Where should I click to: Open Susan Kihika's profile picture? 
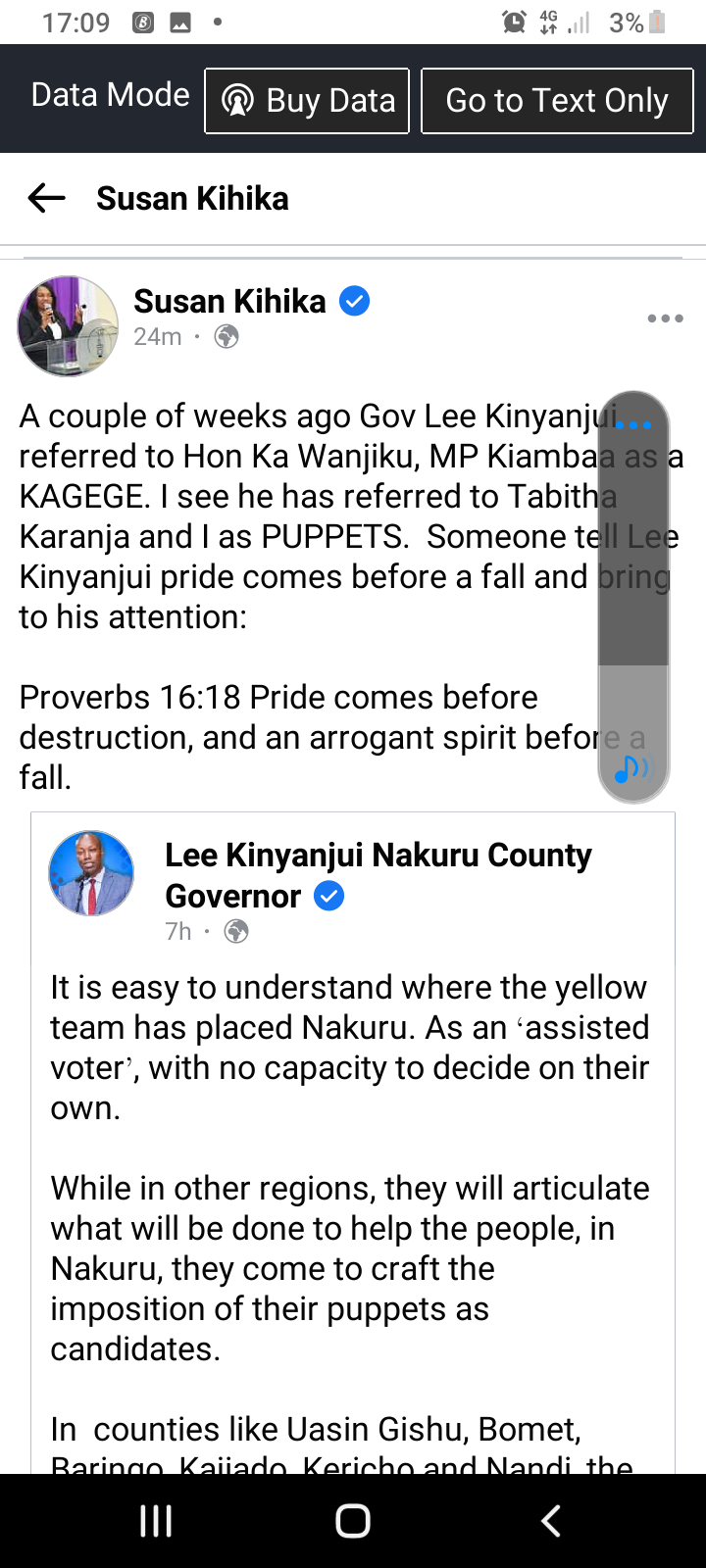(68, 325)
